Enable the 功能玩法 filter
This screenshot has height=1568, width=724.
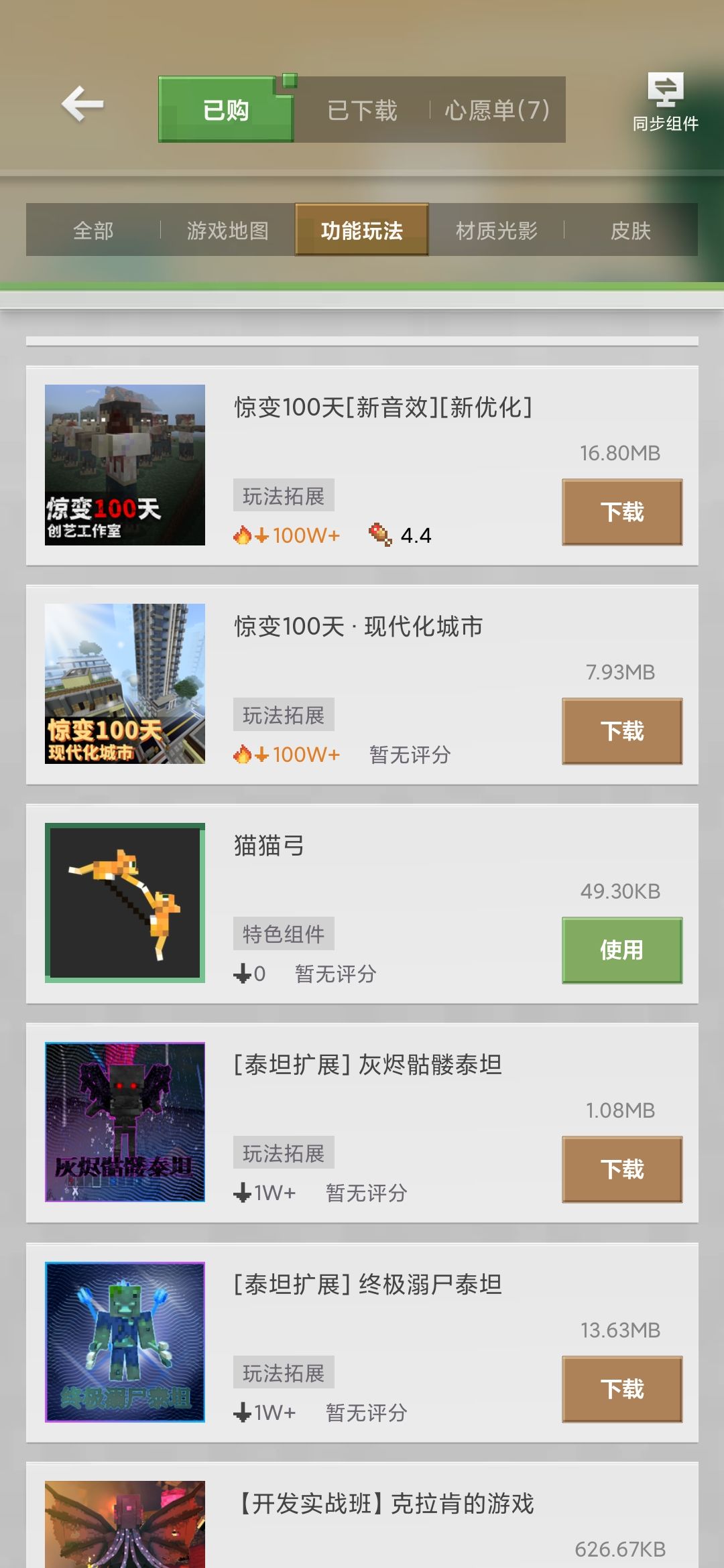(x=361, y=230)
